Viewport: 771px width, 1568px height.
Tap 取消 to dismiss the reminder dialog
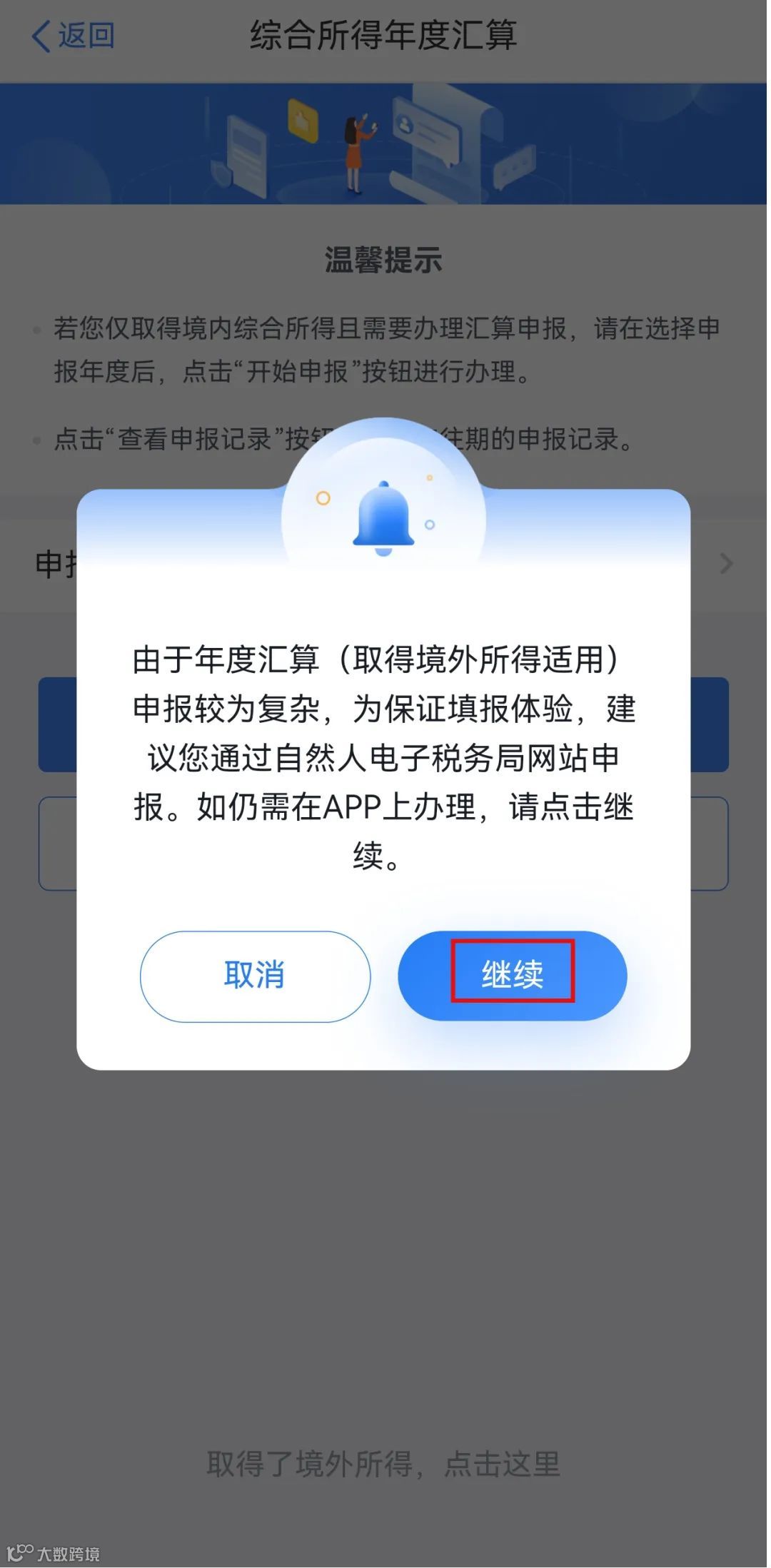pyautogui.click(x=255, y=976)
